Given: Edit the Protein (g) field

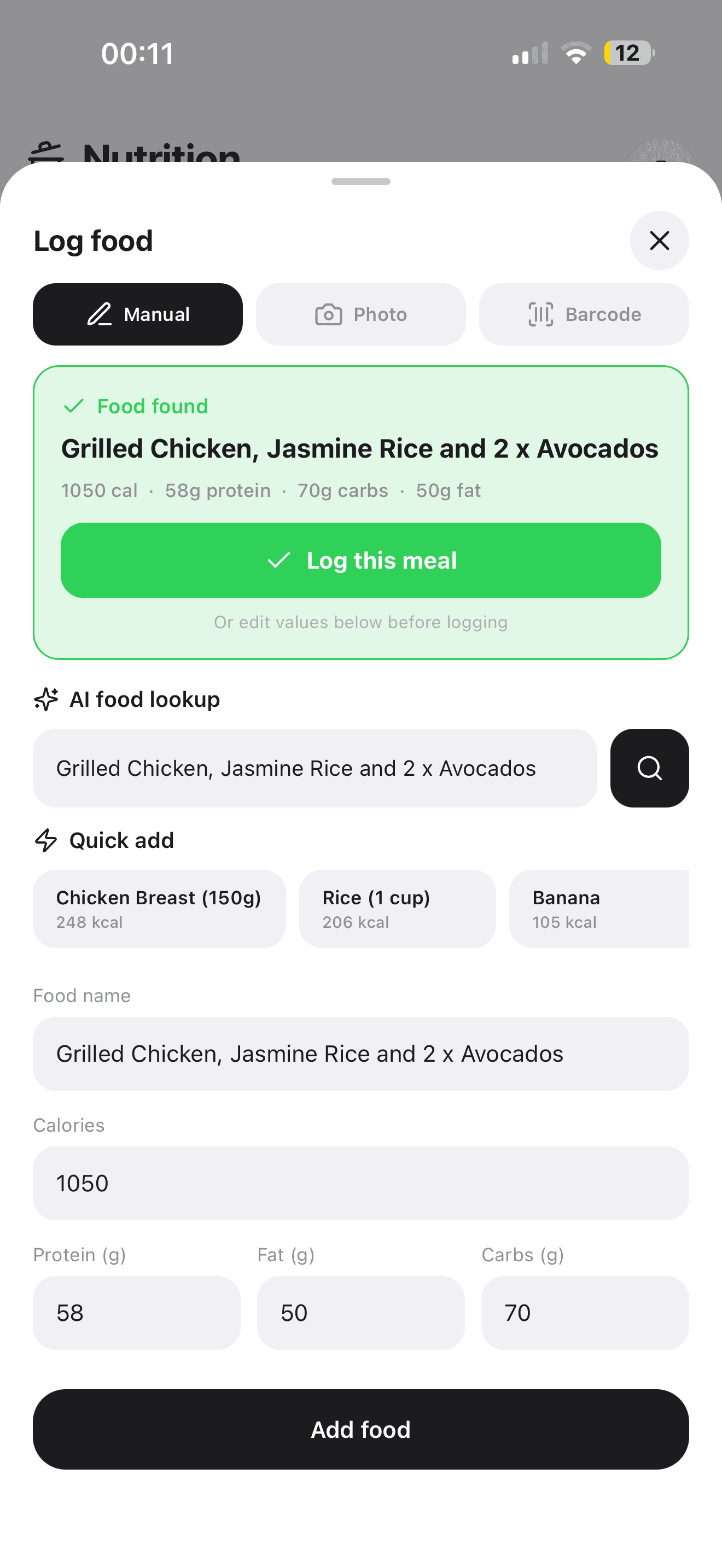Looking at the screenshot, I should tap(136, 1312).
